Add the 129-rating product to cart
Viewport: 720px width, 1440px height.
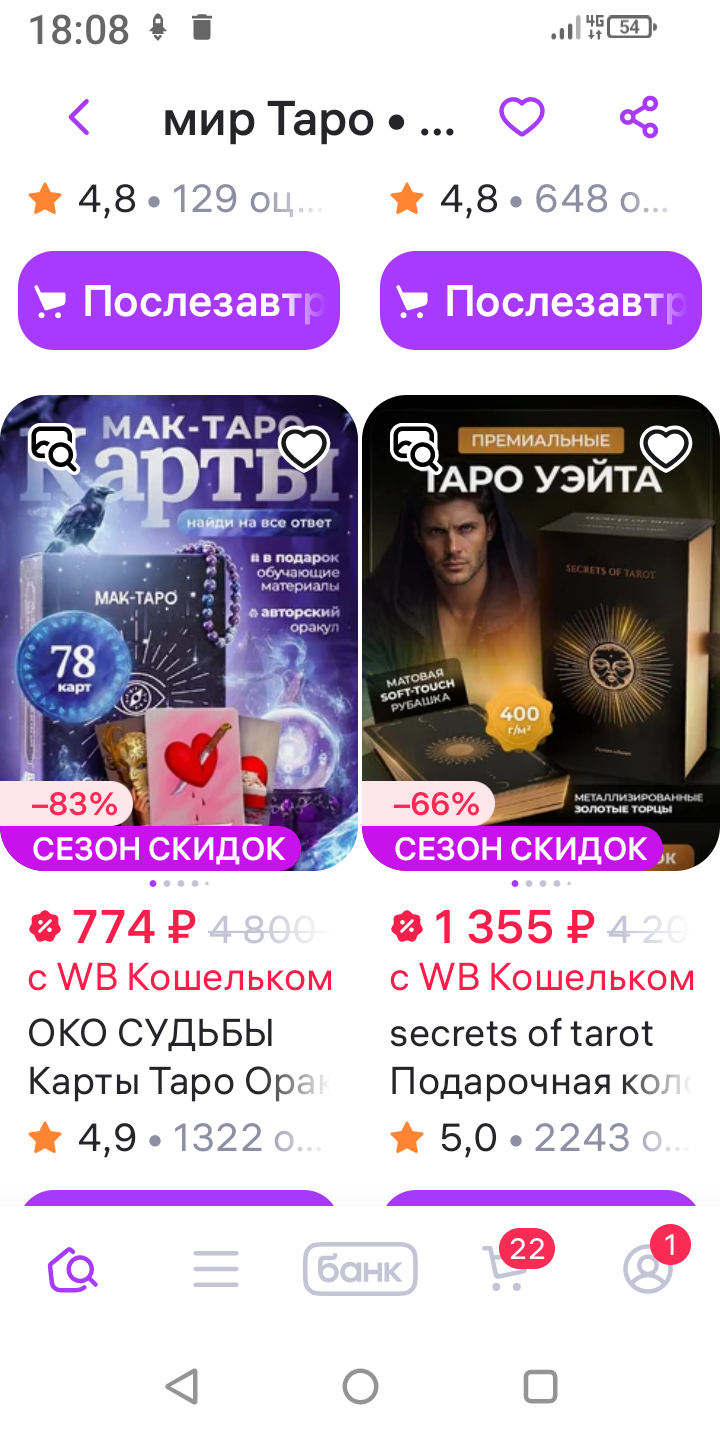179,301
